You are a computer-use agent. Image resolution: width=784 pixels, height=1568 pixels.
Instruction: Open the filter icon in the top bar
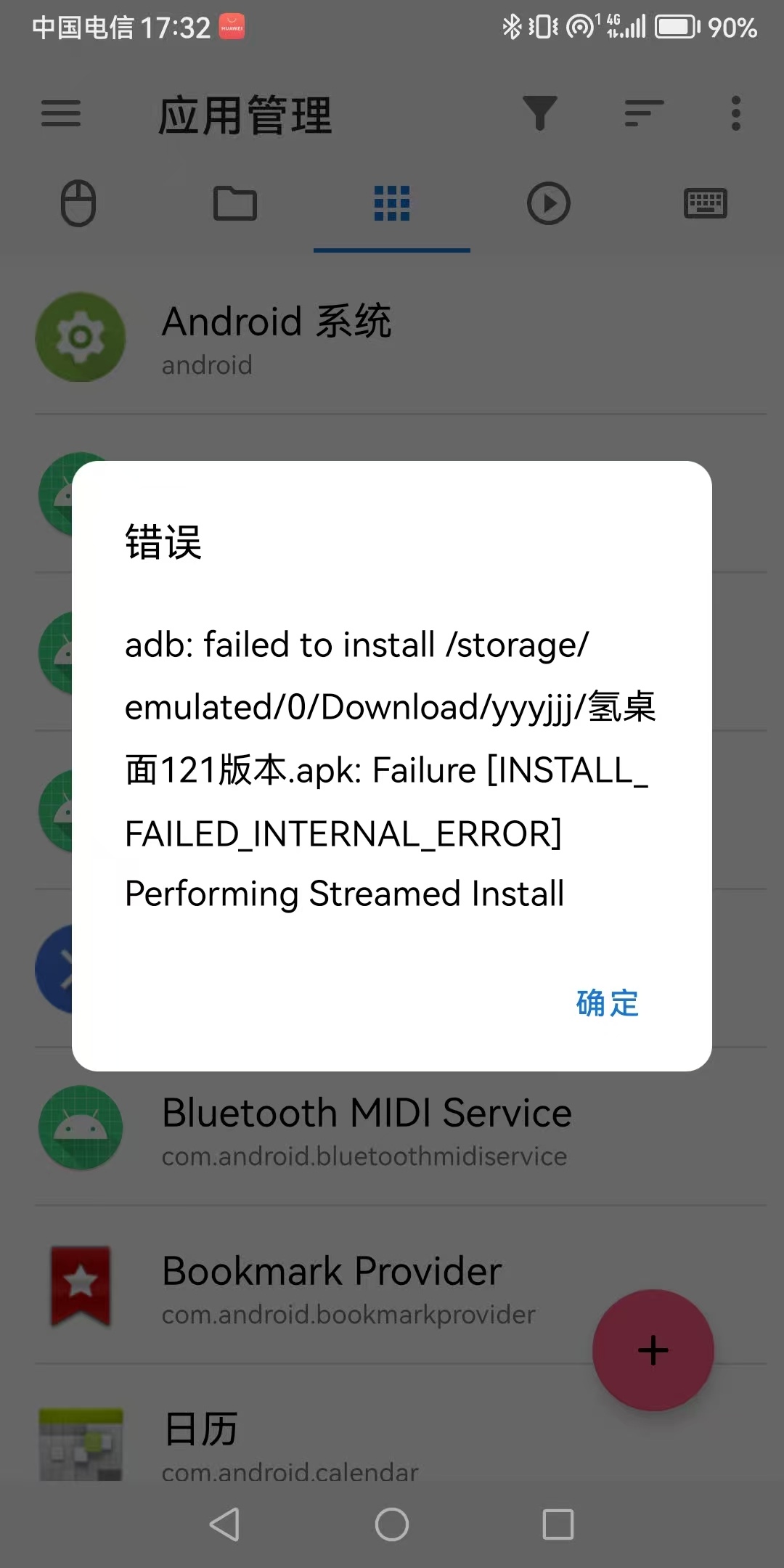[540, 113]
